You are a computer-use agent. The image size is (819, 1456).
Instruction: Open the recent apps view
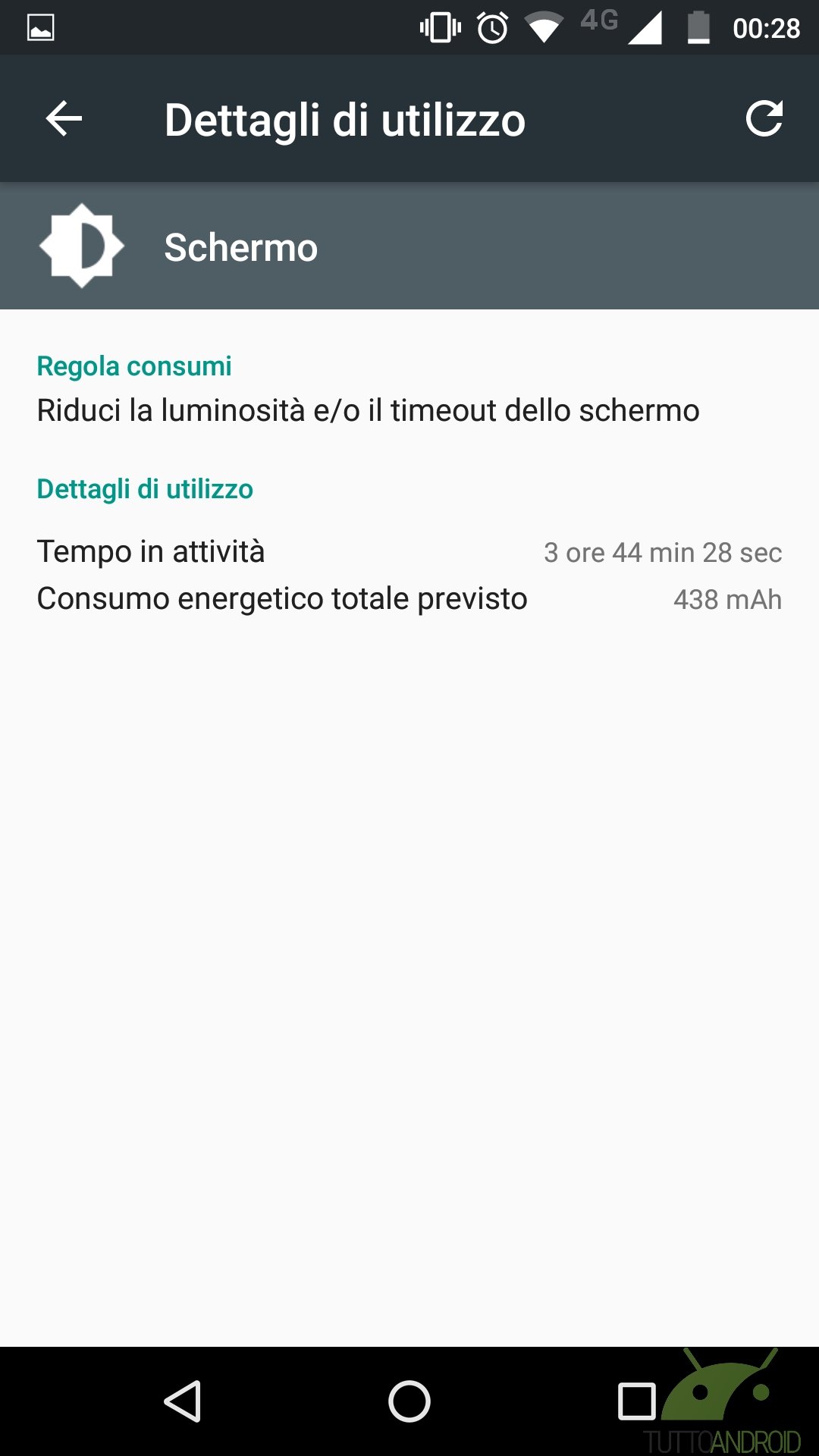[637, 1401]
